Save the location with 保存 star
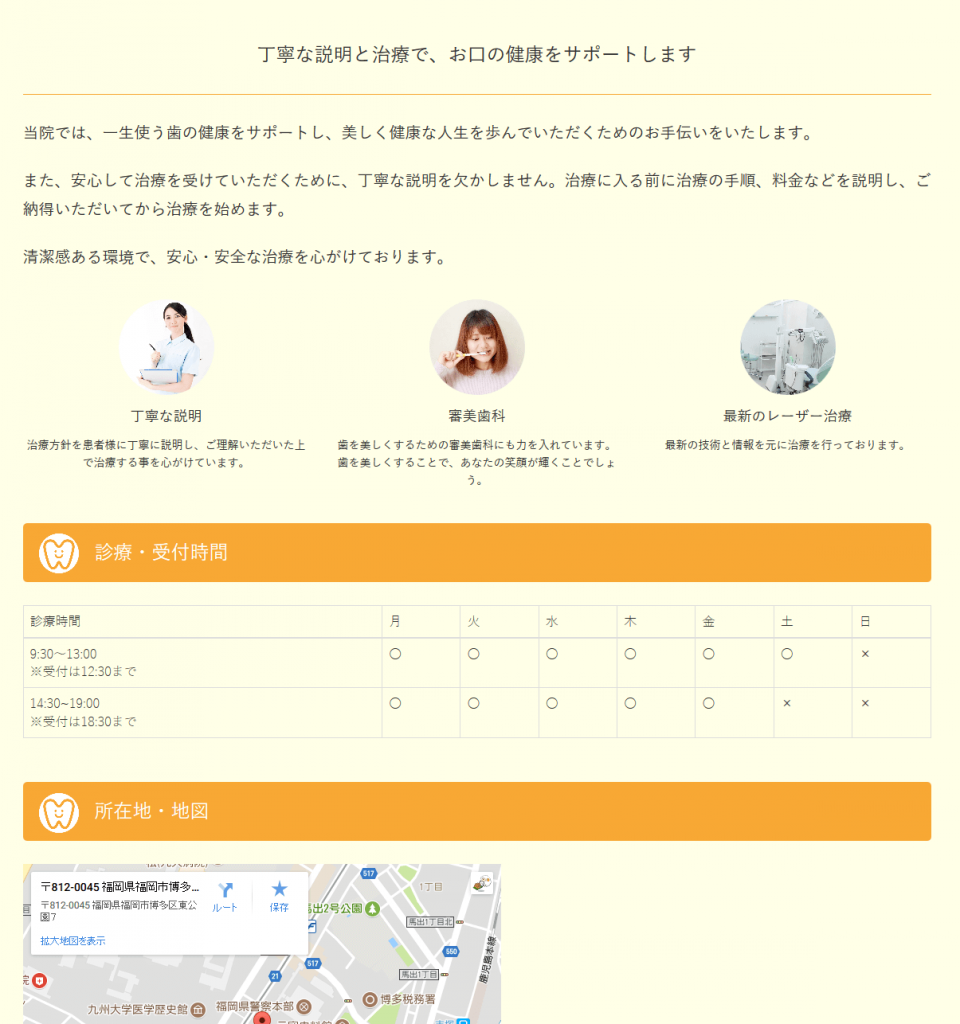960x1024 pixels. pos(279,895)
